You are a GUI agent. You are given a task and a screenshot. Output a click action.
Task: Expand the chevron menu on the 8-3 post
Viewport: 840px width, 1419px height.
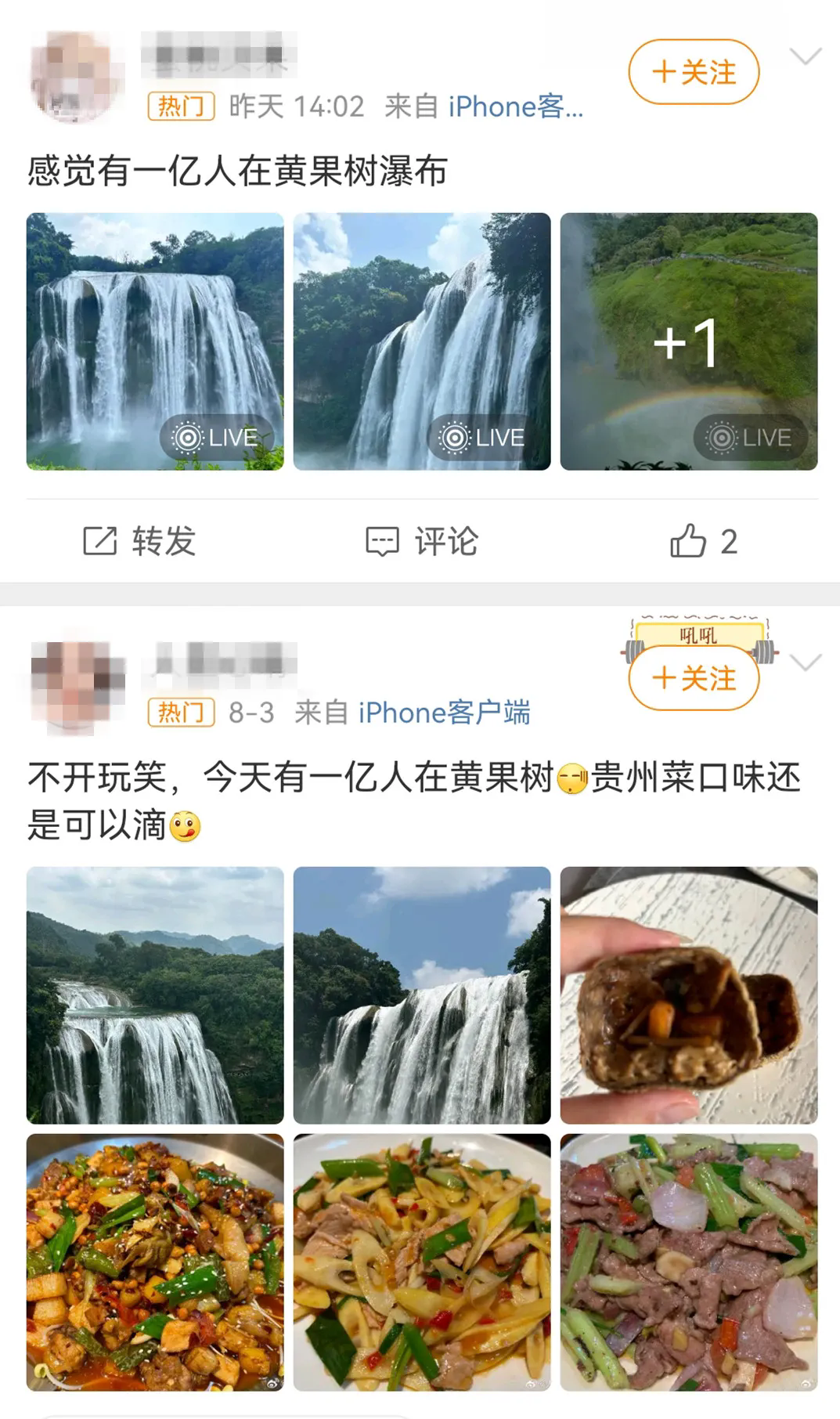(x=806, y=663)
